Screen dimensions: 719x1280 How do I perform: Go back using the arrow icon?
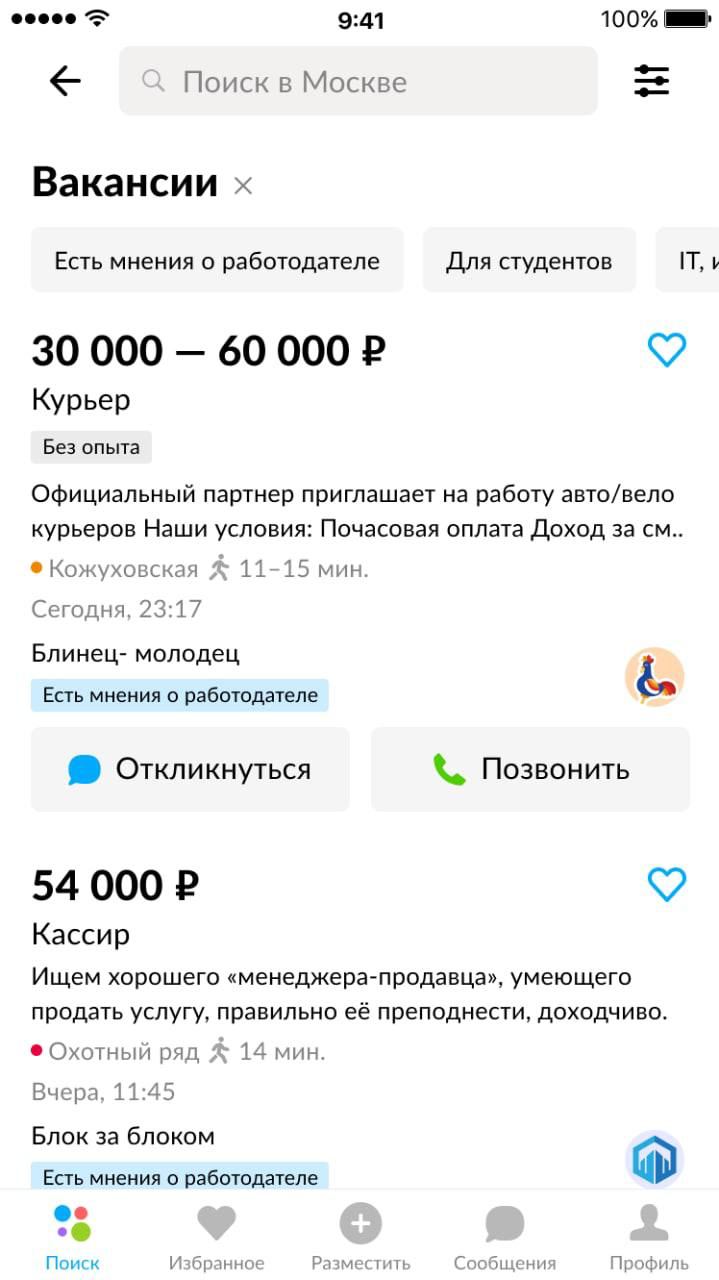coord(65,81)
